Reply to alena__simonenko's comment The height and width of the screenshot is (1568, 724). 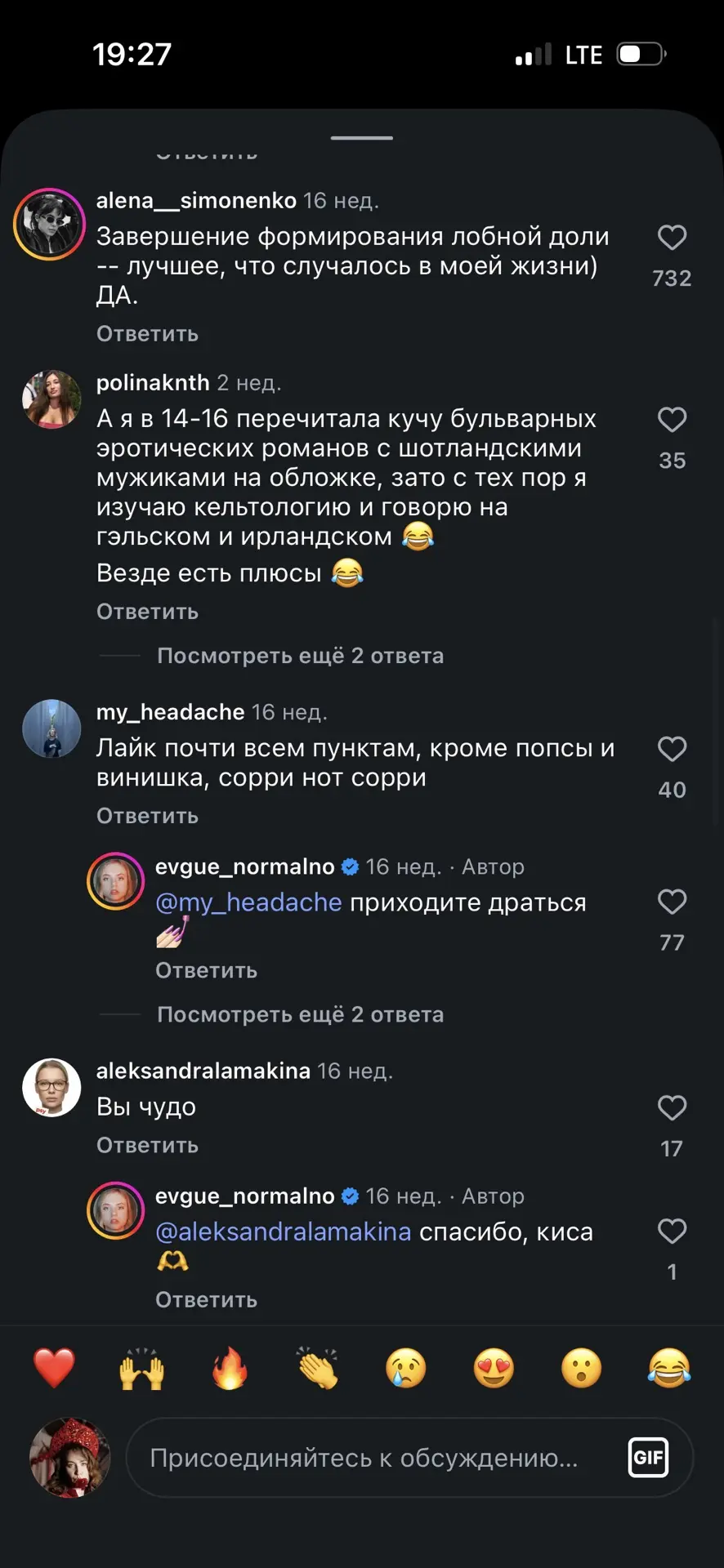tap(147, 334)
